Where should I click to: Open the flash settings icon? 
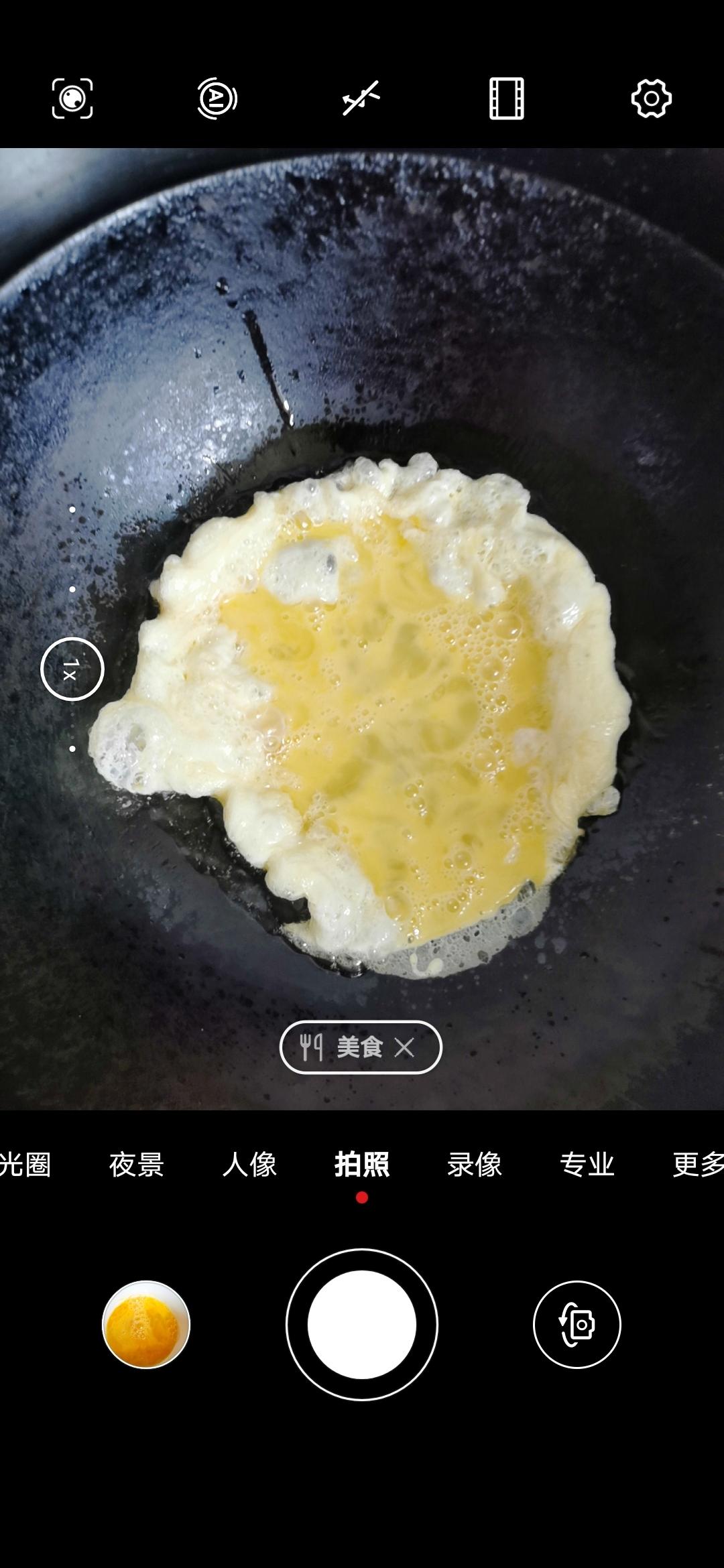(361, 99)
